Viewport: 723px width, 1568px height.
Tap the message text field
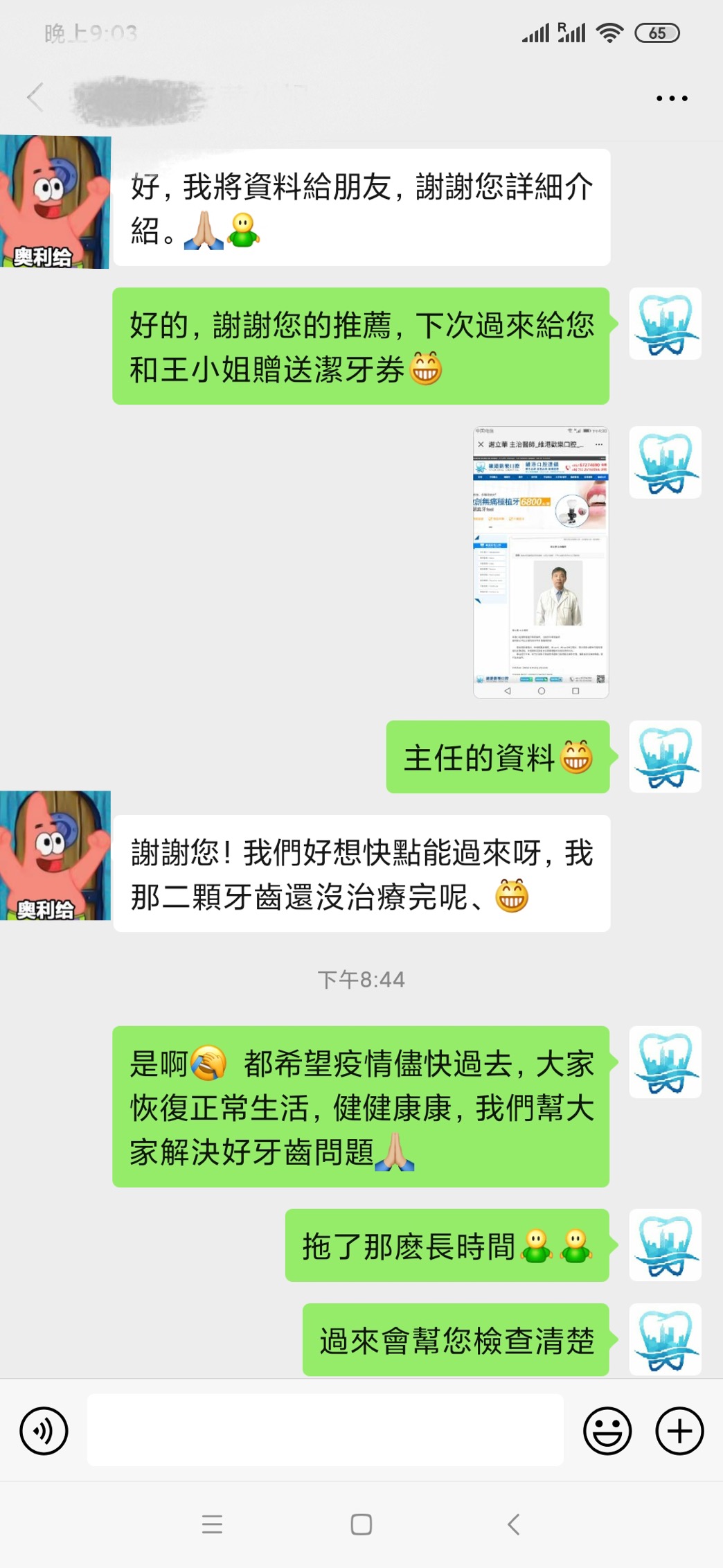325,1430
